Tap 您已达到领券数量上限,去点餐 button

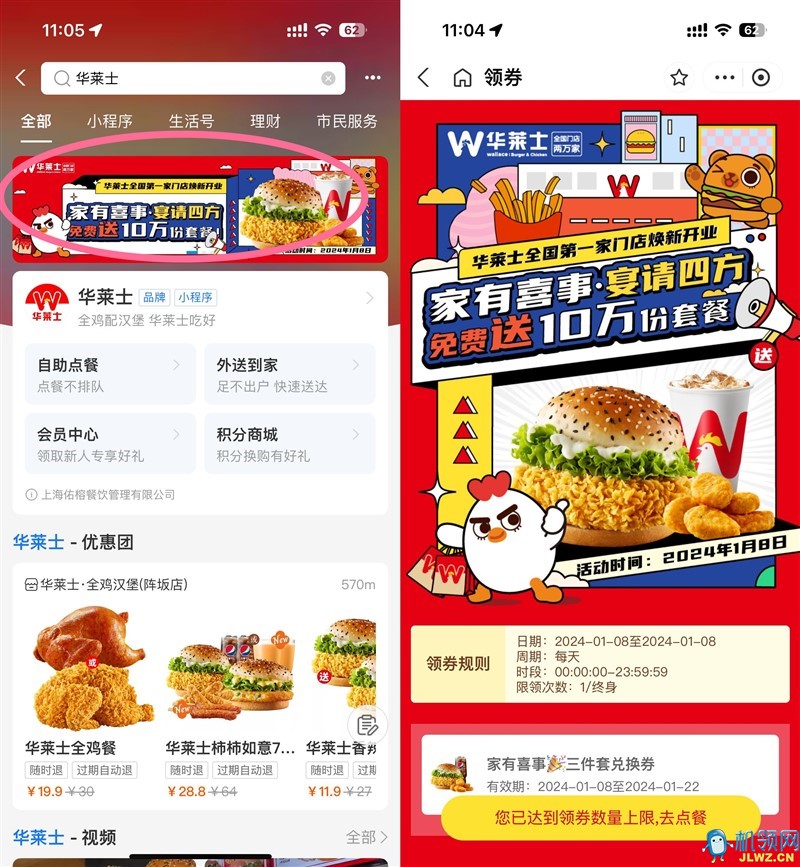pos(600,817)
